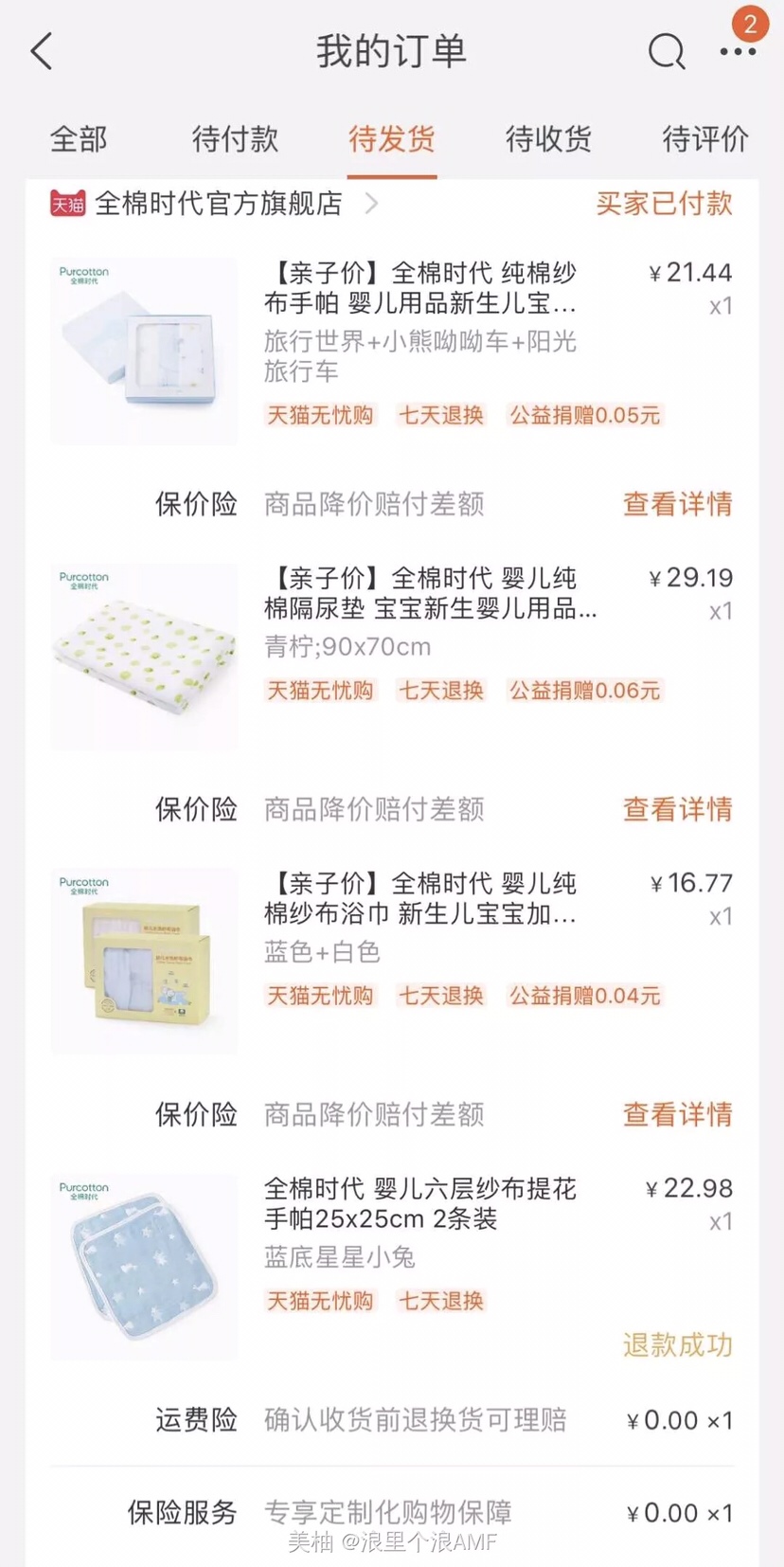
Task: Switch to the 待付款 tab
Action: coord(235,139)
